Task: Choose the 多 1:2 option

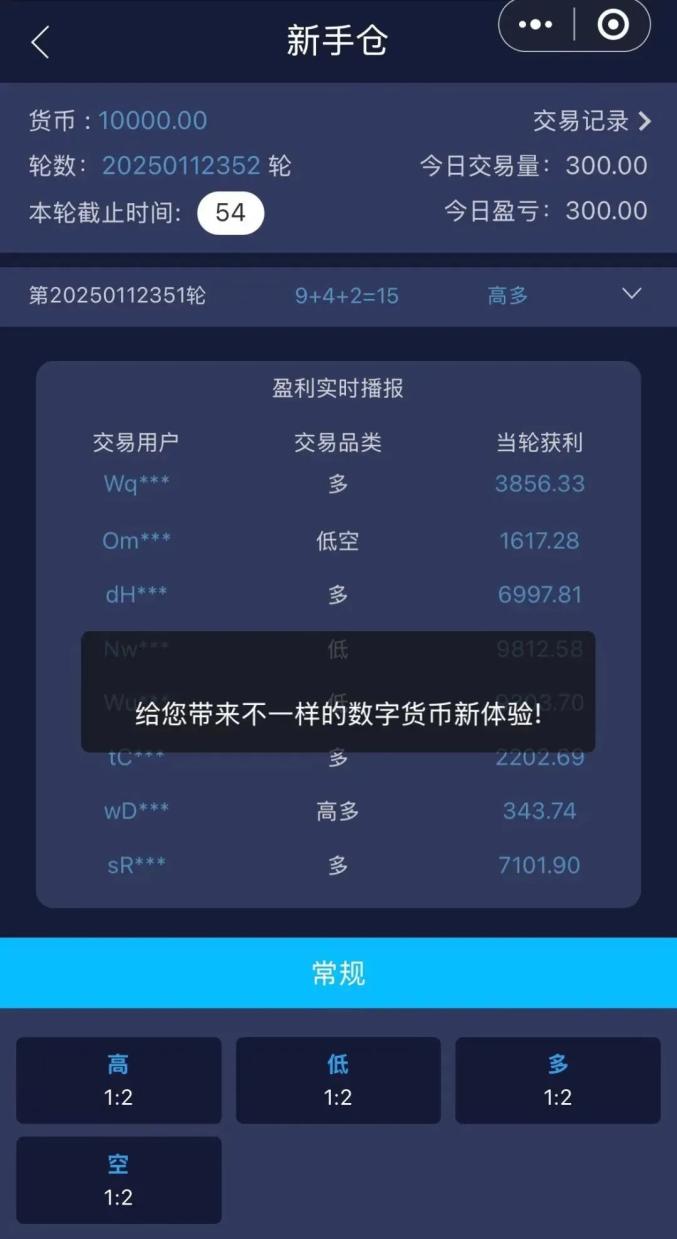Action: tap(558, 1080)
